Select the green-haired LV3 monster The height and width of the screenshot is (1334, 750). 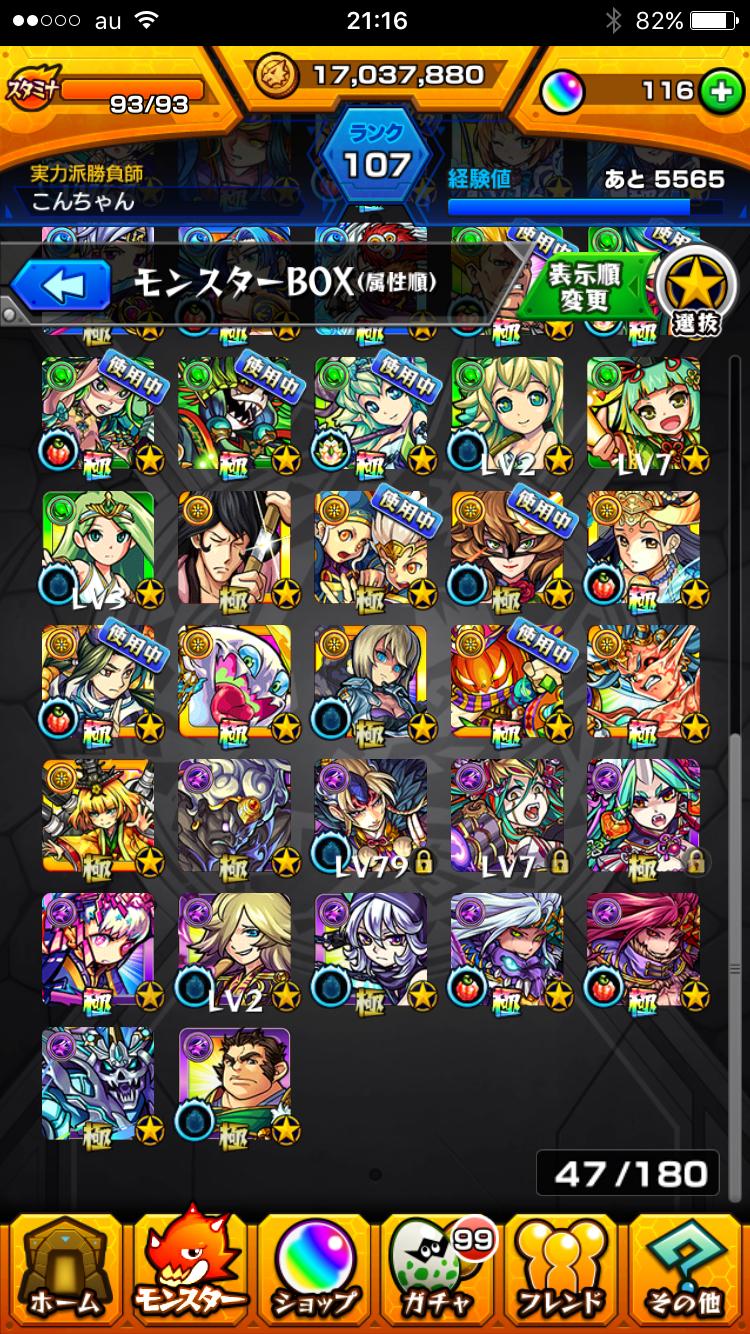(98, 547)
